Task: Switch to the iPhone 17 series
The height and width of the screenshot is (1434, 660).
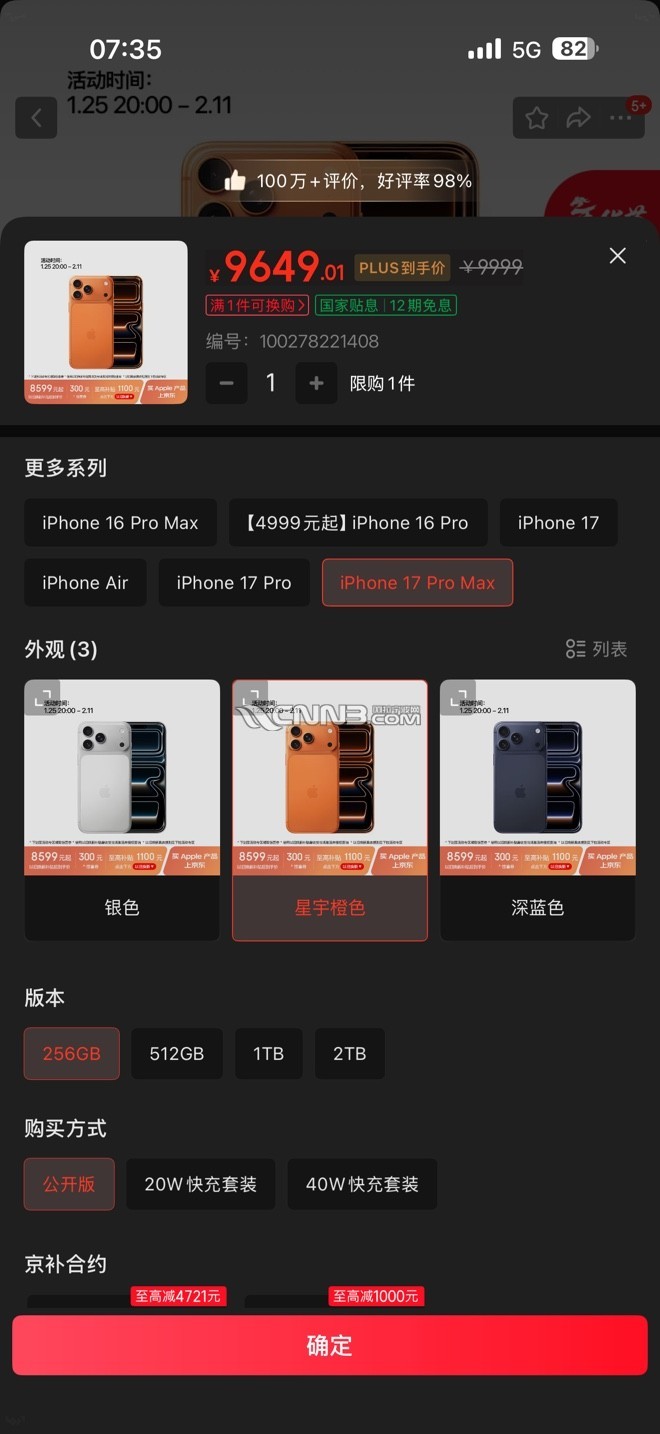Action: pyautogui.click(x=558, y=523)
